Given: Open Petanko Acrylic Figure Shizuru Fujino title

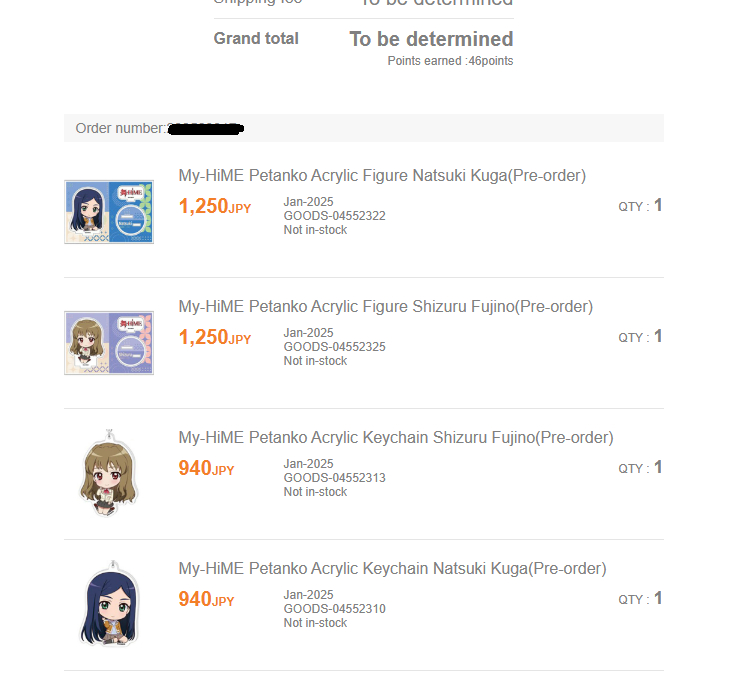Looking at the screenshot, I should (x=385, y=307).
